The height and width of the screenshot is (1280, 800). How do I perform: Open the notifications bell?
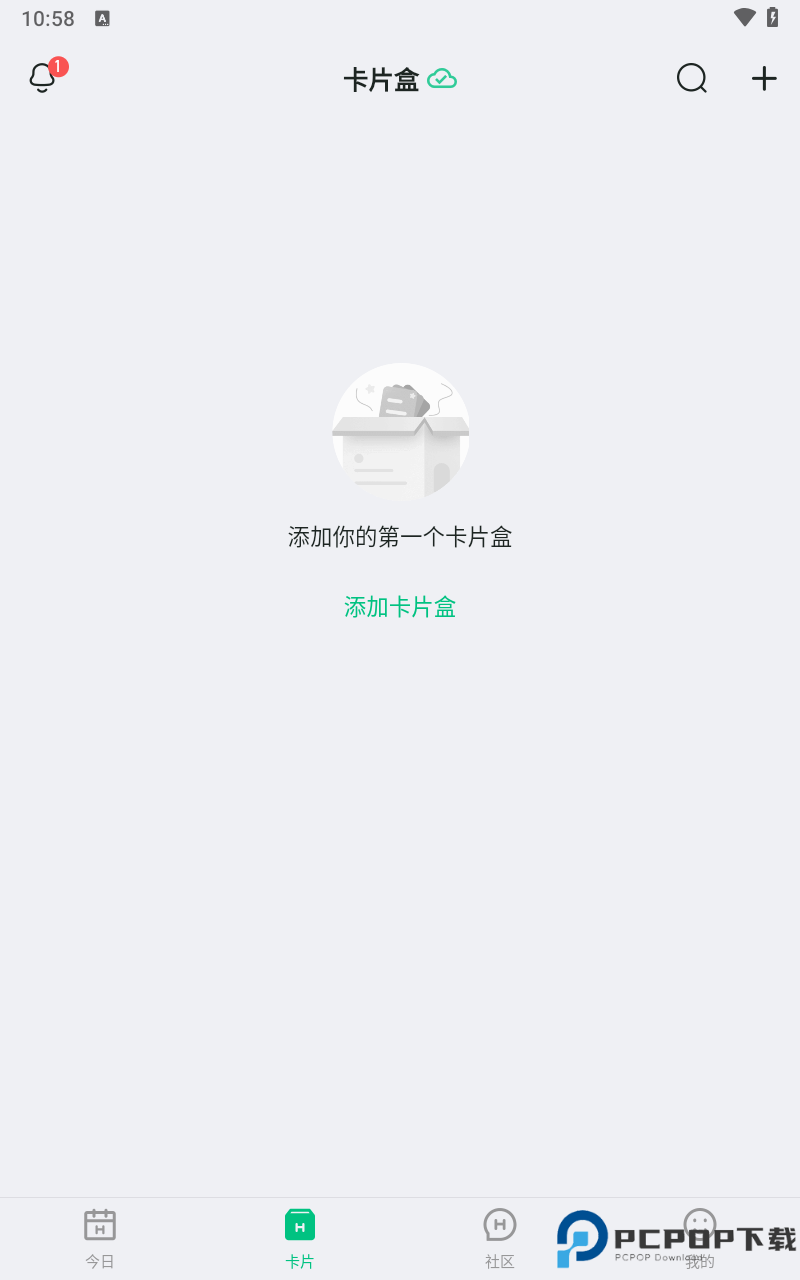[x=42, y=78]
